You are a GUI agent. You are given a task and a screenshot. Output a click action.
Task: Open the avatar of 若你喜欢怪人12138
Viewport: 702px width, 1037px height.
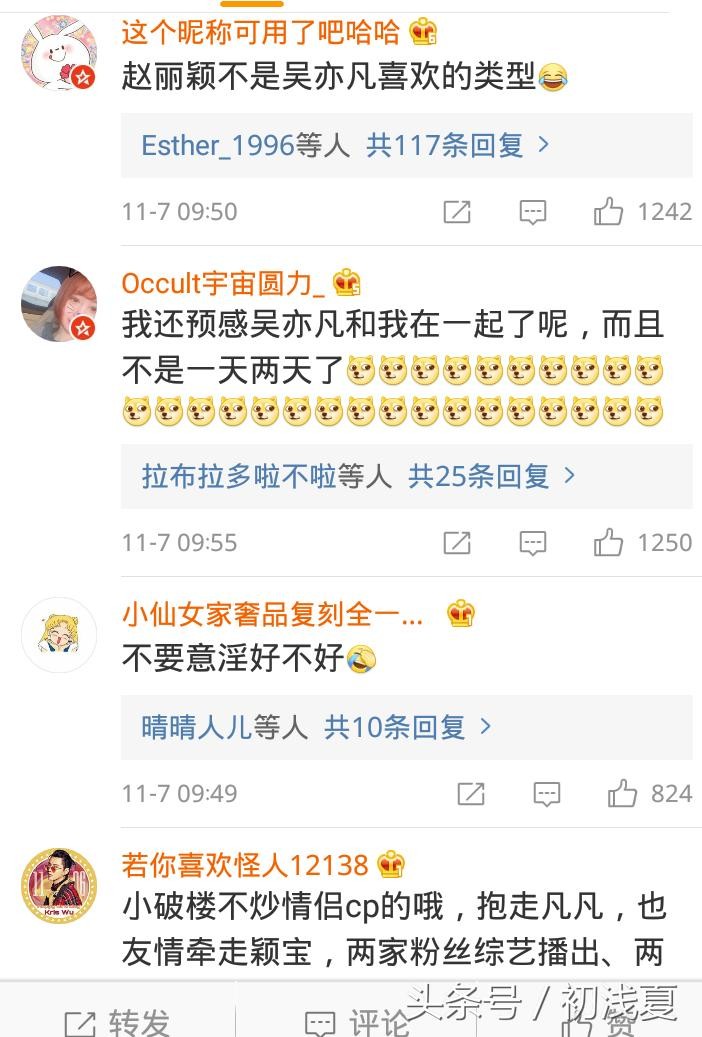click(59, 885)
